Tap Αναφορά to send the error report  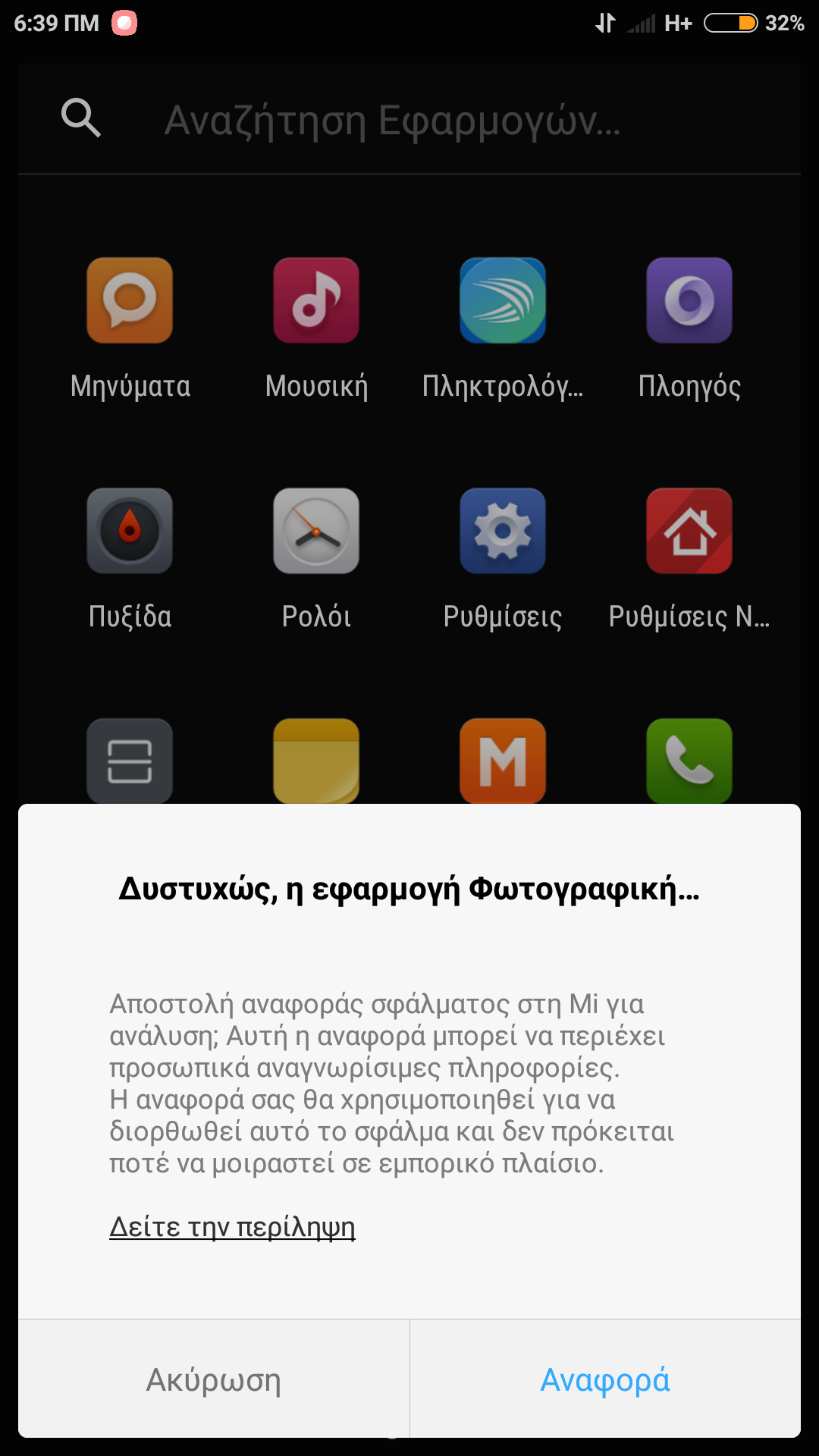604,1379
